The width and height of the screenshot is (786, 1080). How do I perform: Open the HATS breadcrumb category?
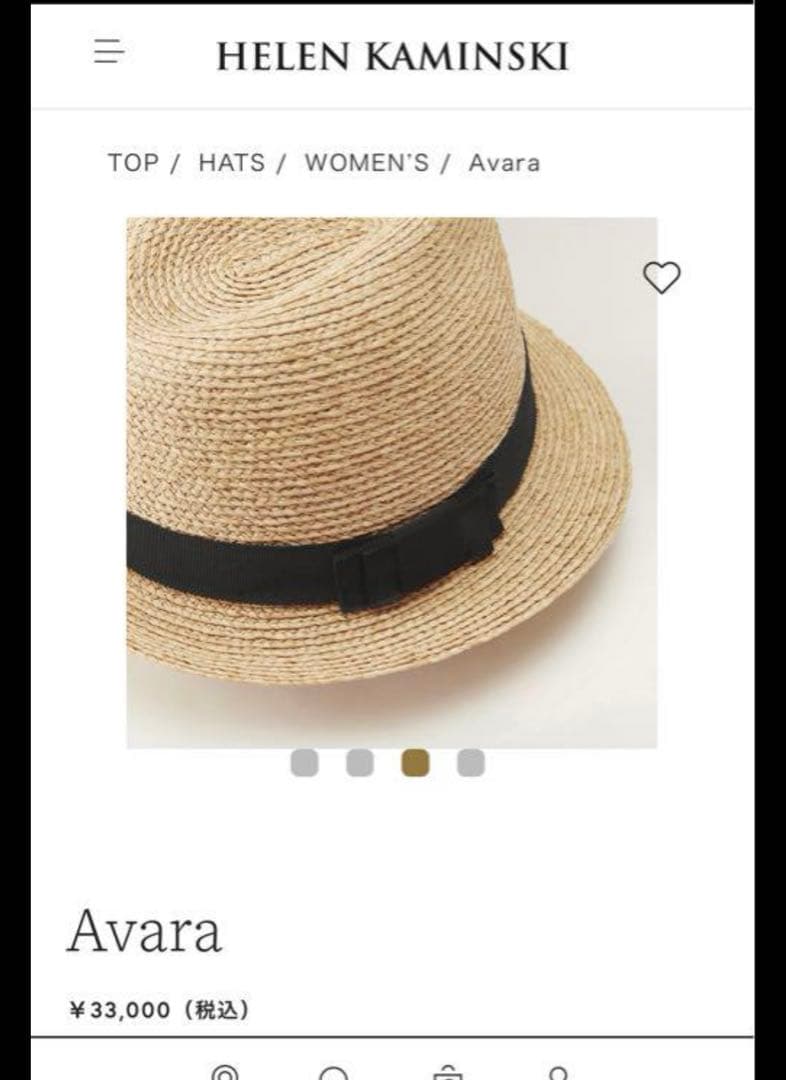click(231, 163)
